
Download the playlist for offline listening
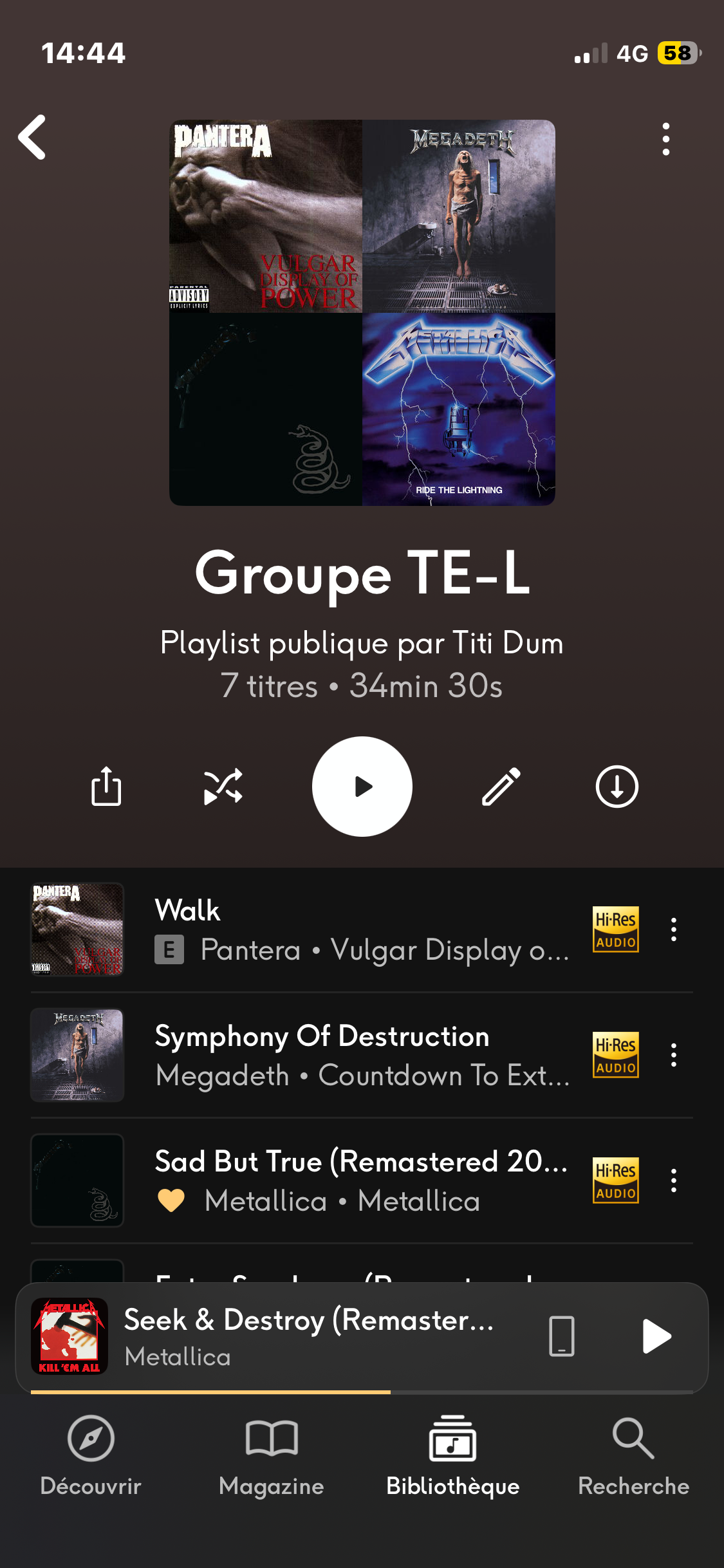(x=617, y=786)
